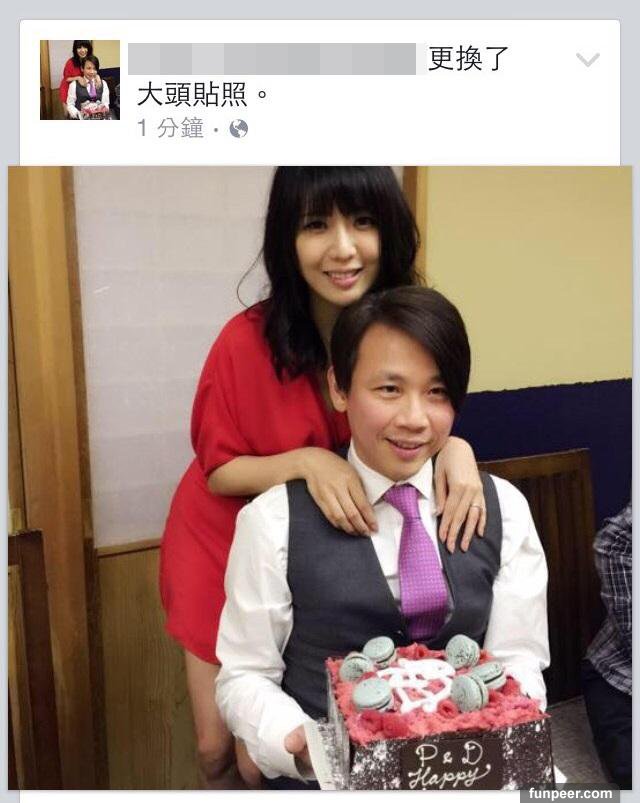Open the poster's blurred profile name

point(272,59)
